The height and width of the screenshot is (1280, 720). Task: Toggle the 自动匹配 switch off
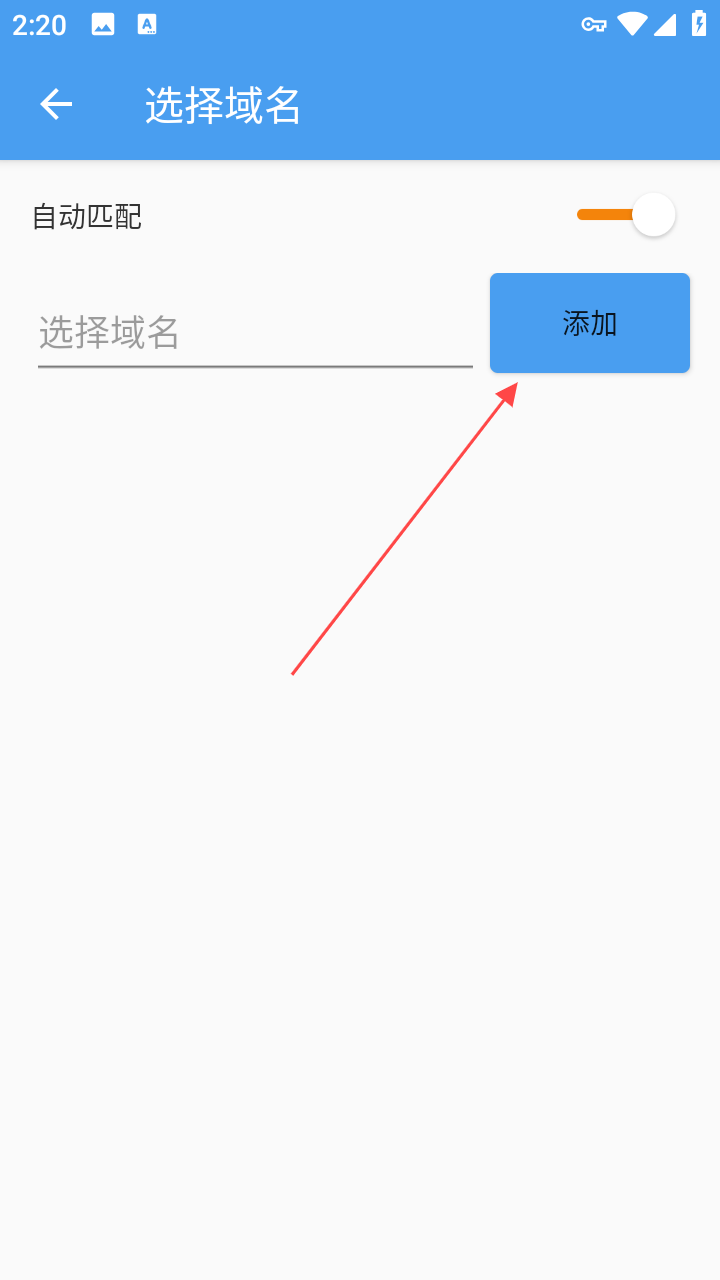628,215
